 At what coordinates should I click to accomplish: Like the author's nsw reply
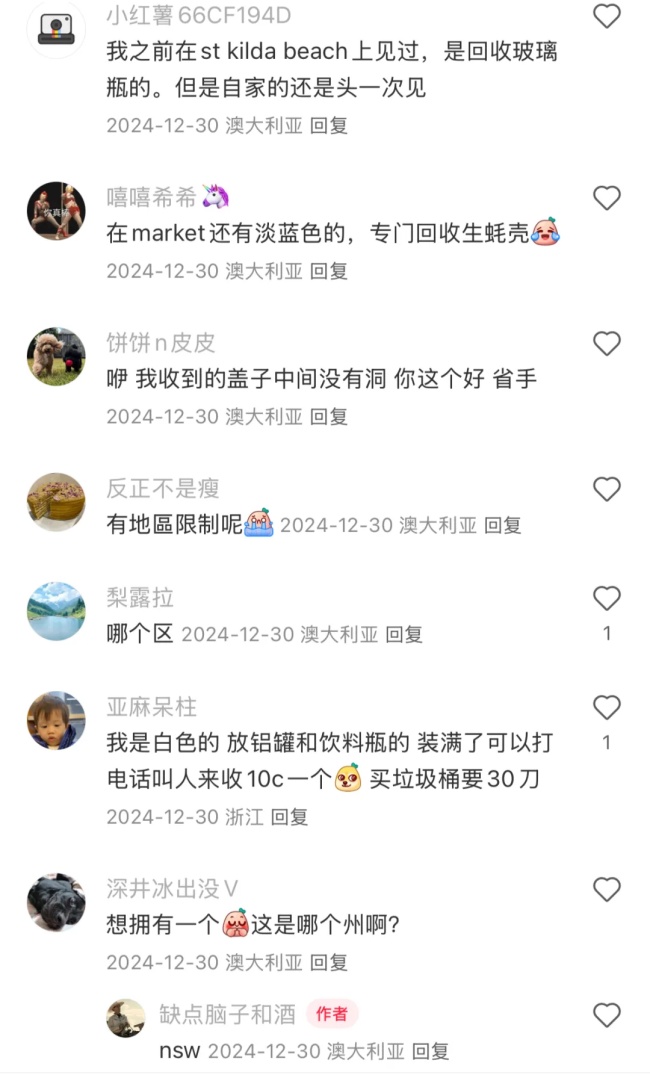click(607, 1015)
